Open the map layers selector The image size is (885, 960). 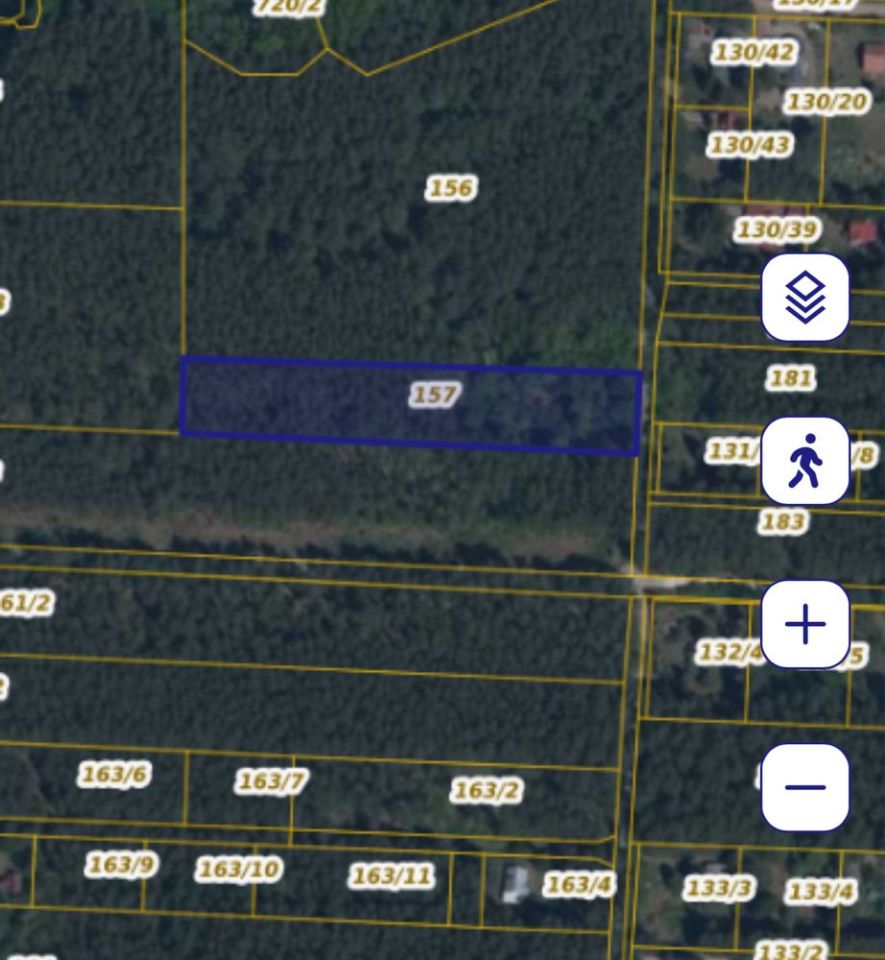(x=805, y=297)
